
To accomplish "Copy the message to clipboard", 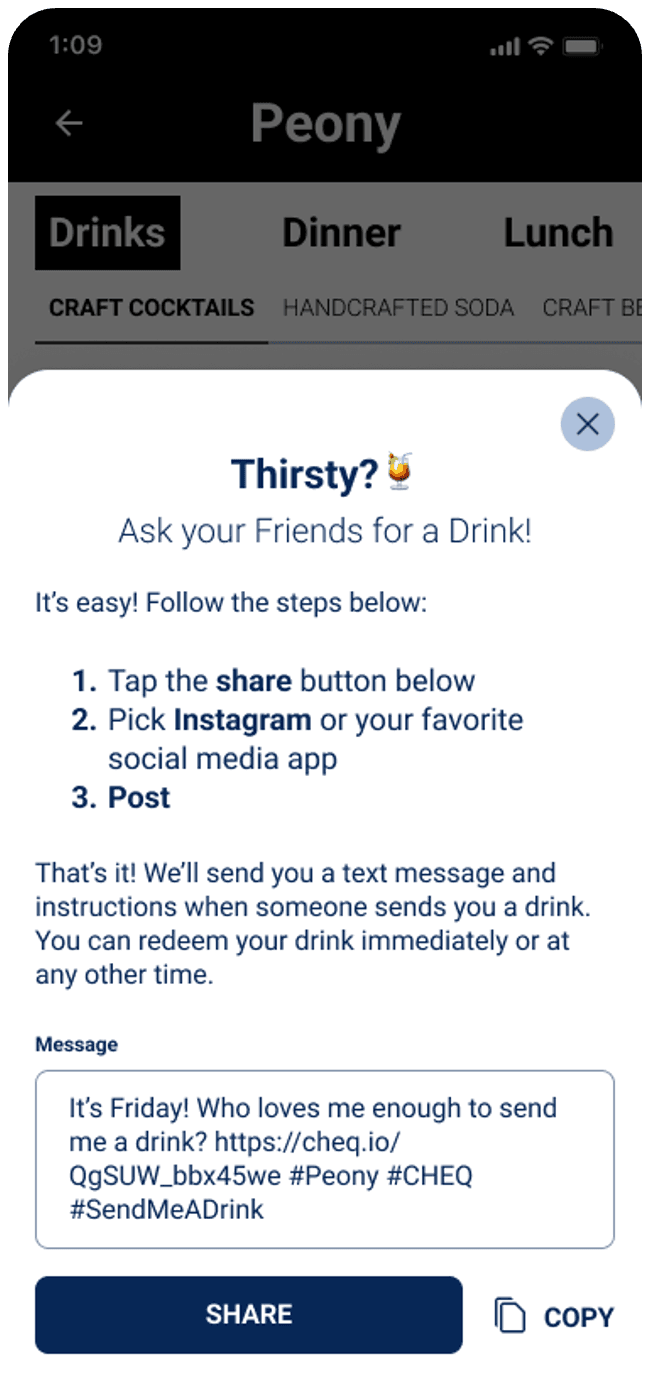I will 555,1317.
